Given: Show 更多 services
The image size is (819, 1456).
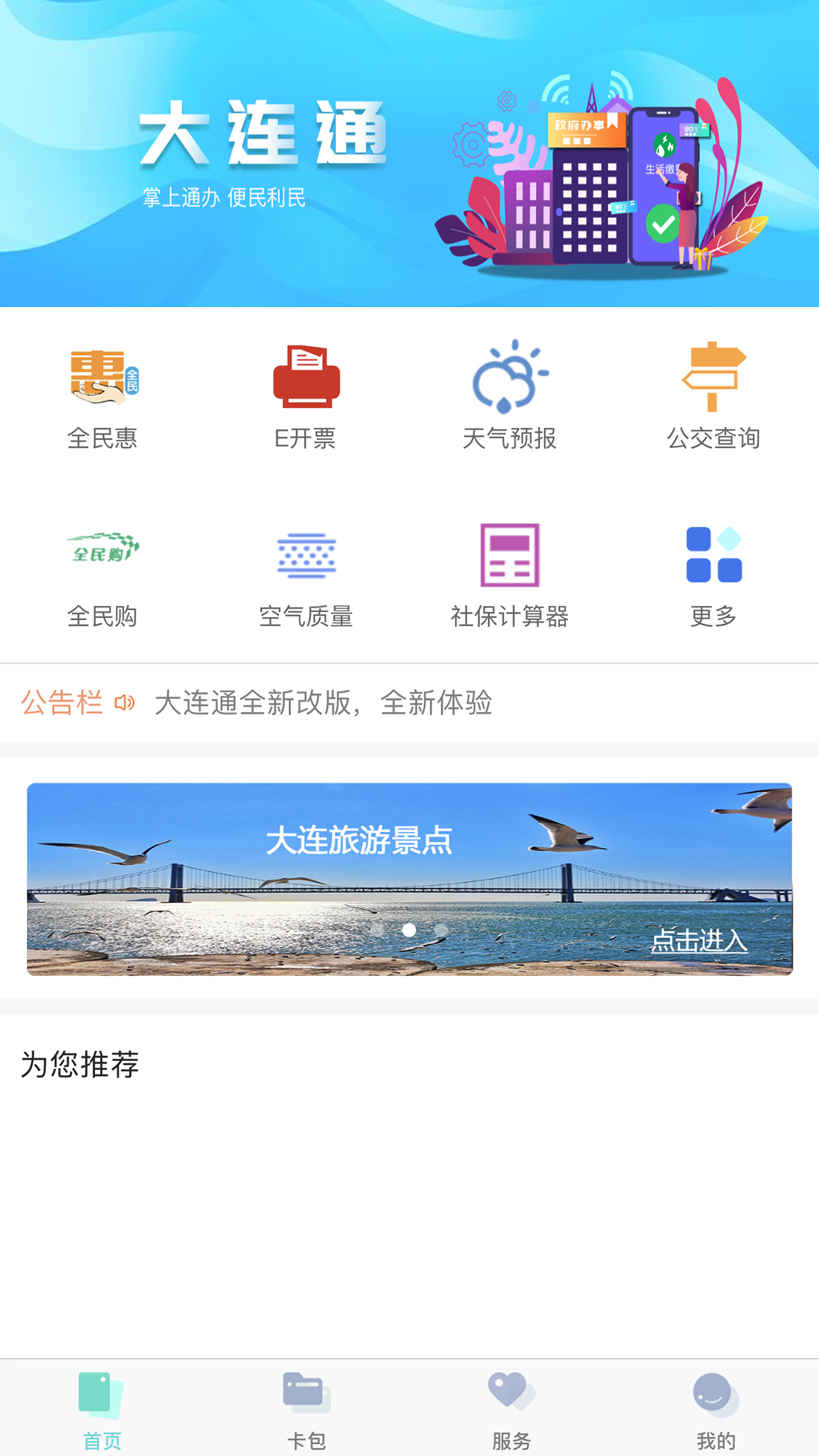Looking at the screenshot, I should pos(713,574).
